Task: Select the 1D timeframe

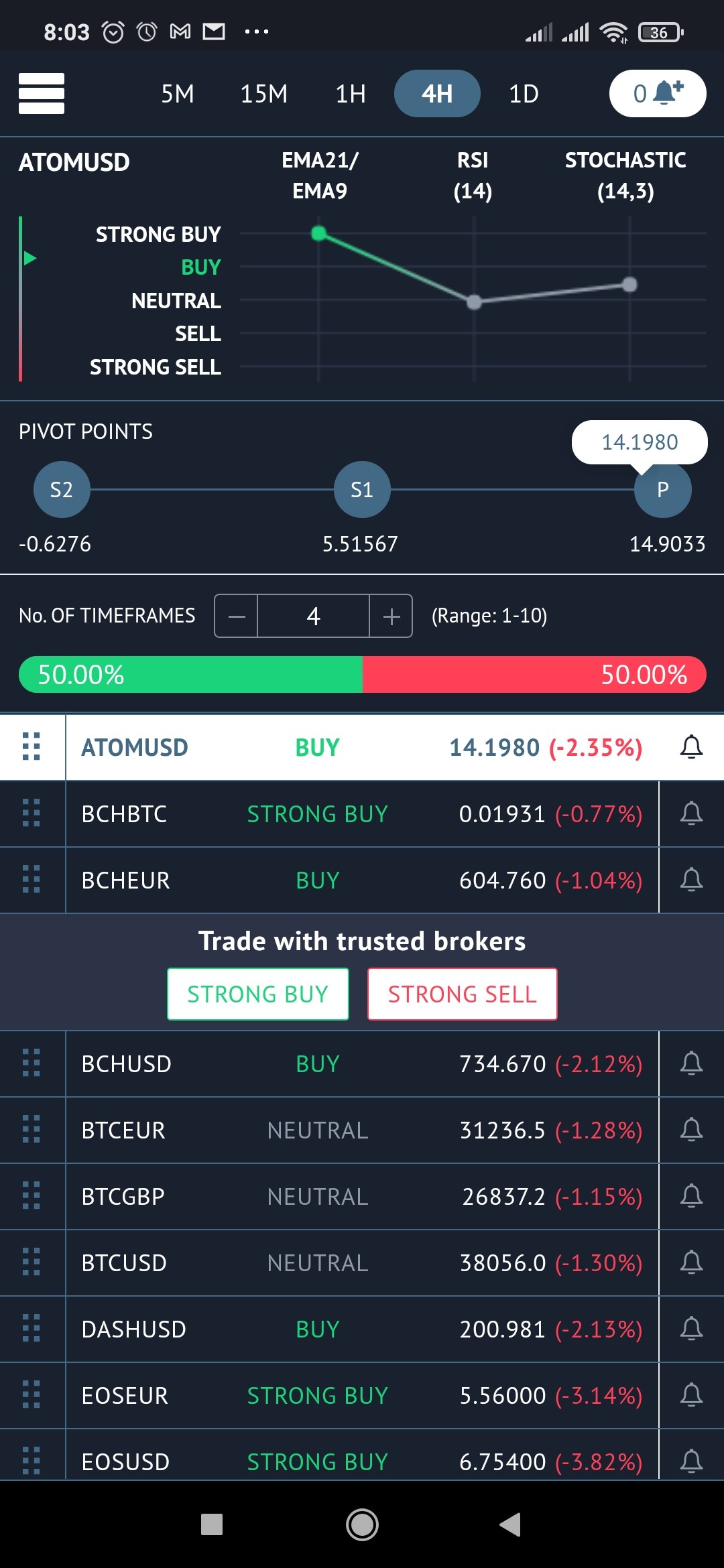Action: pos(524,94)
